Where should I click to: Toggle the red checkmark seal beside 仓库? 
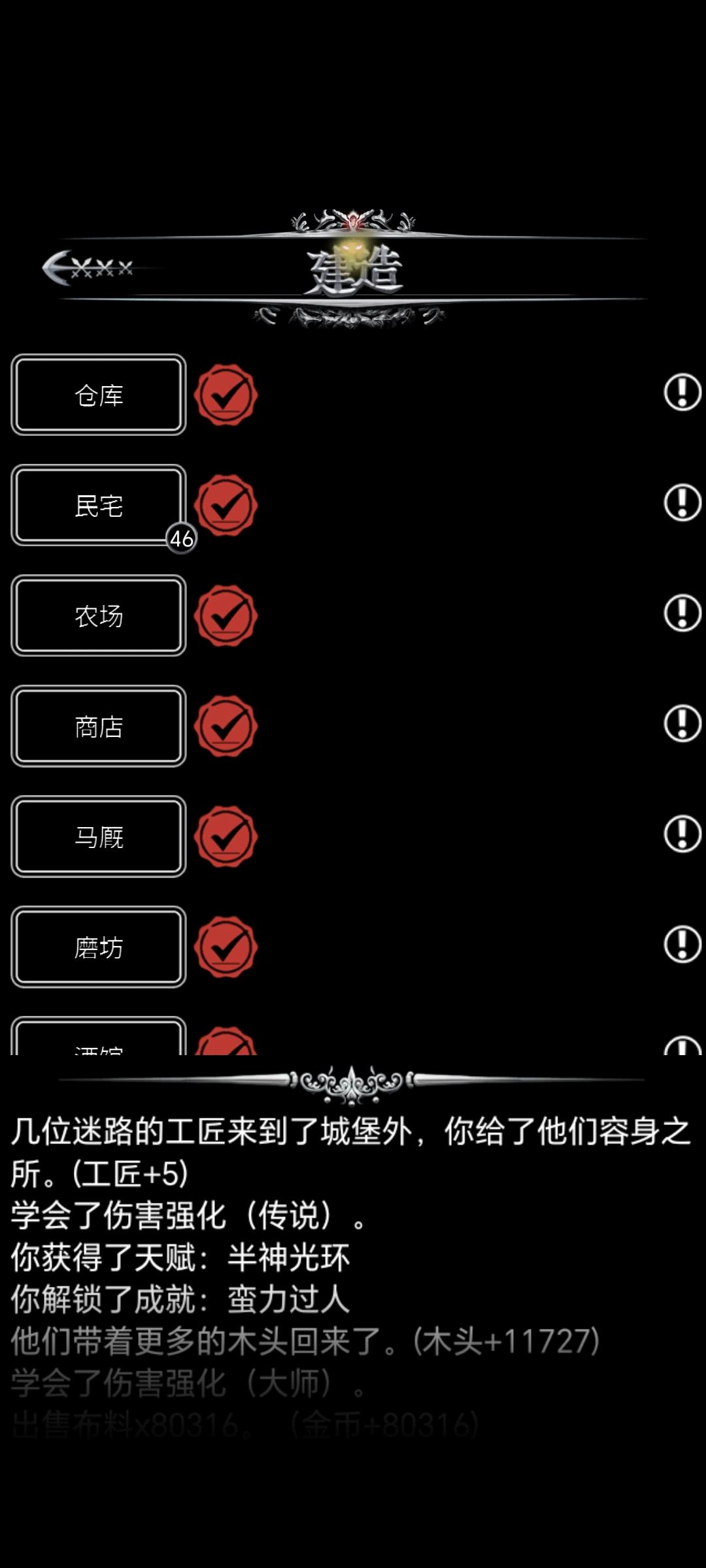point(226,395)
